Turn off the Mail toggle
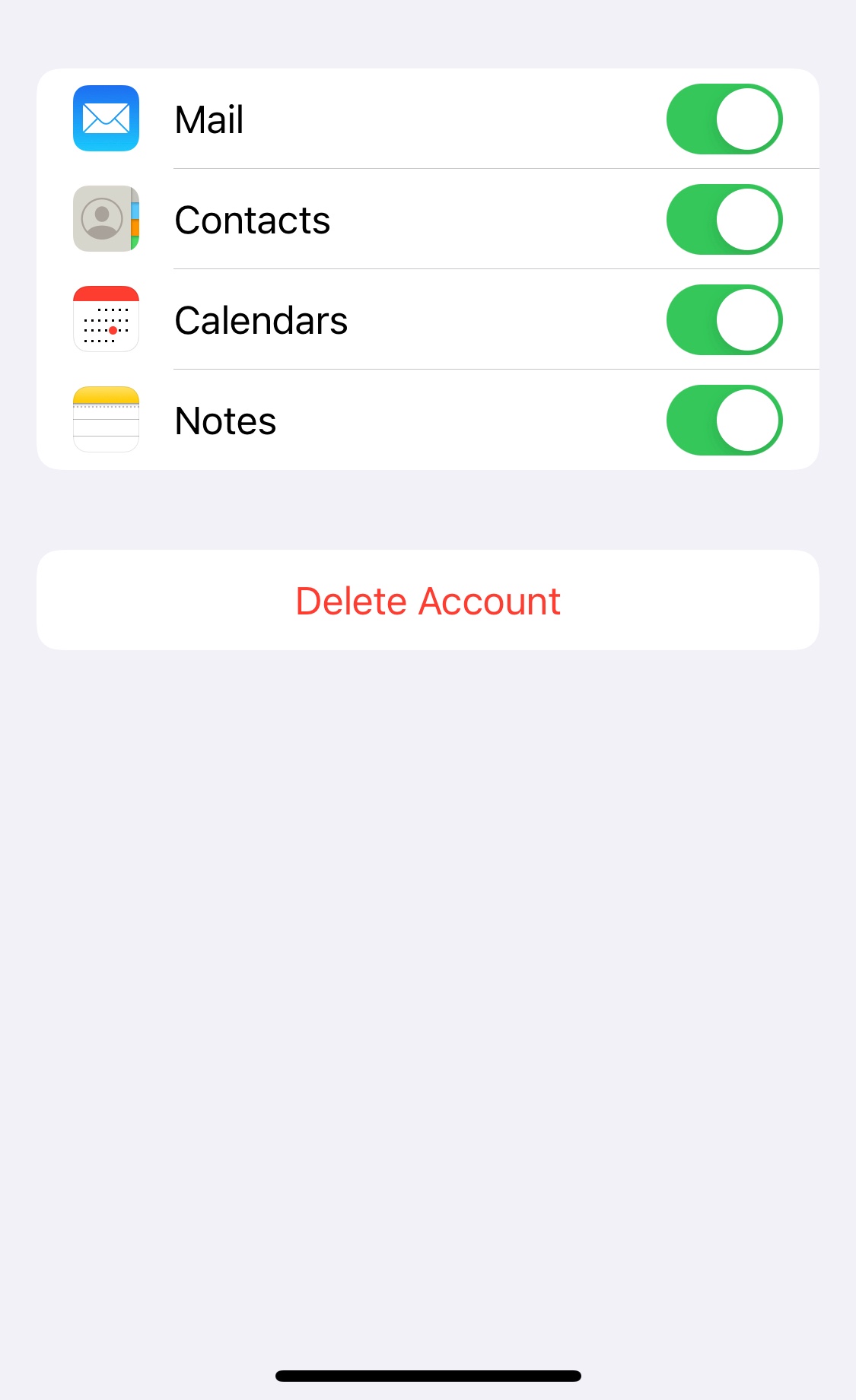This screenshot has width=856, height=1400. 724,119
